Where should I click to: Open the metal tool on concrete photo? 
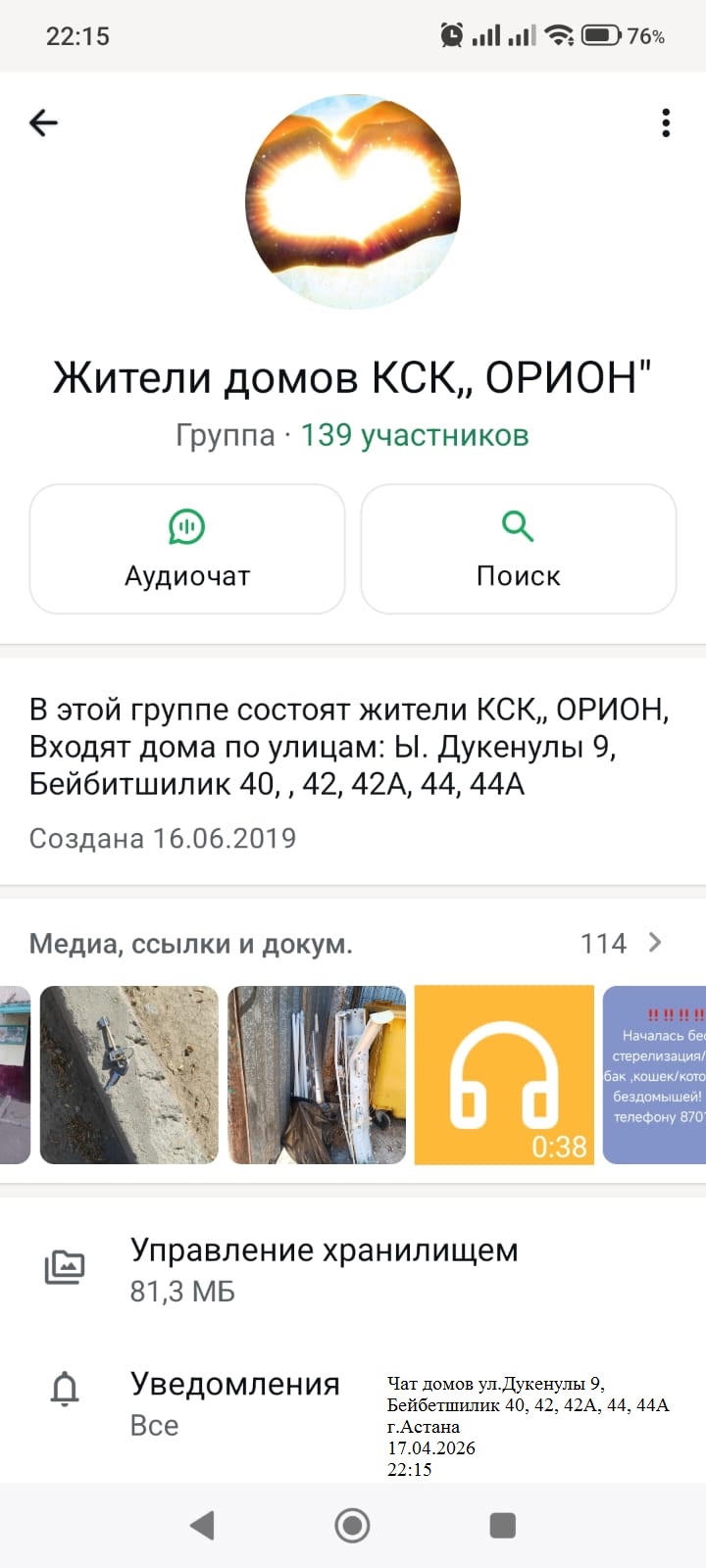pos(128,1075)
